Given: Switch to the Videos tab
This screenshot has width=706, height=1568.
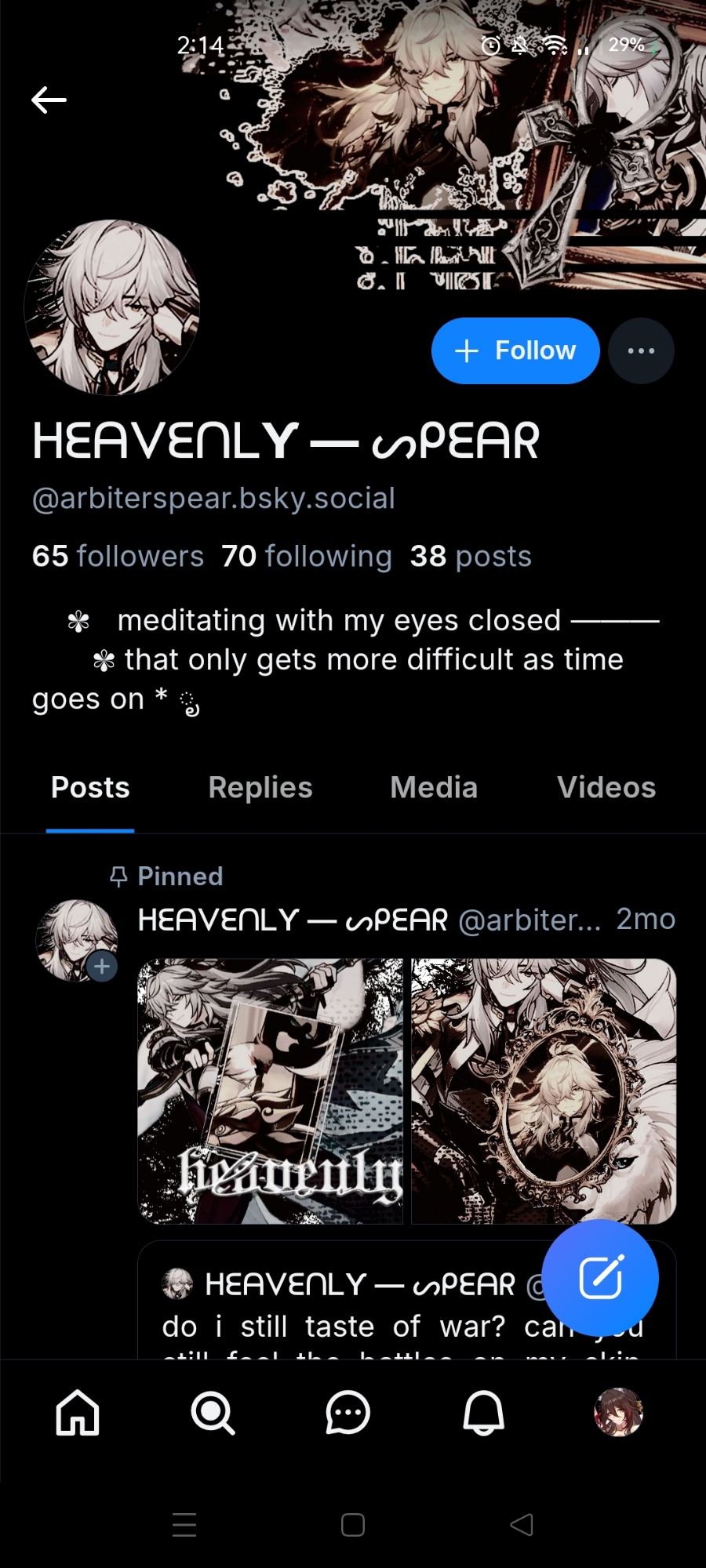Looking at the screenshot, I should pyautogui.click(x=606, y=787).
